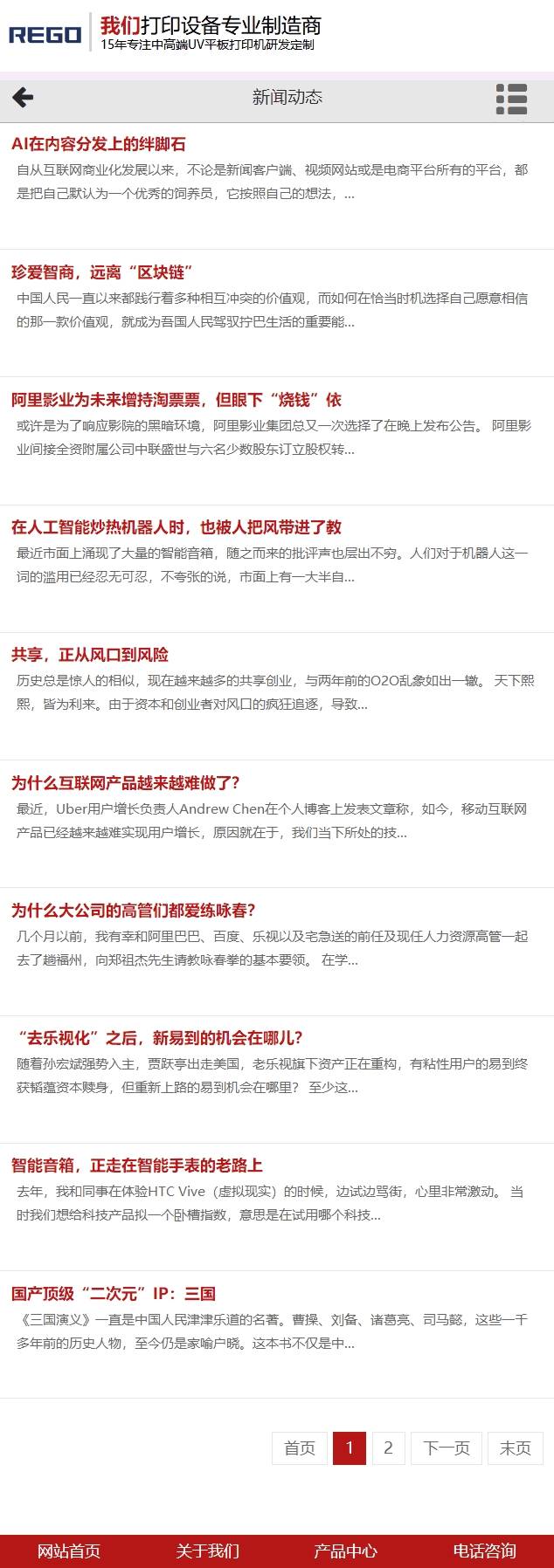Open article AI在内容分发上的绊脚石
Screen dimensions: 554x1568
point(99,144)
